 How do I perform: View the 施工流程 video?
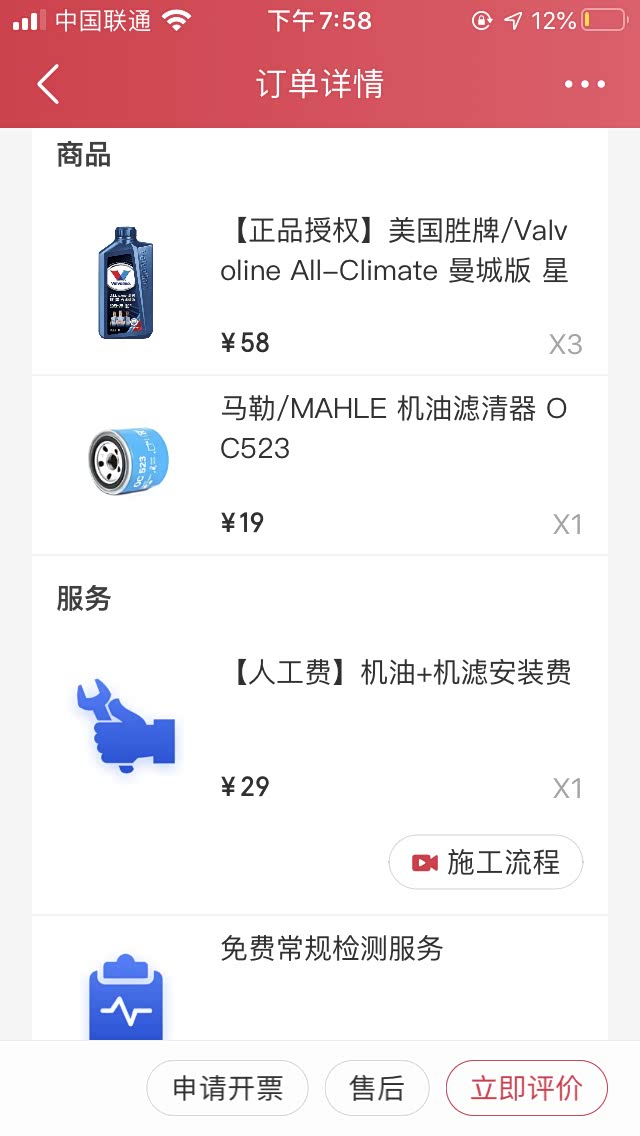tap(485, 862)
